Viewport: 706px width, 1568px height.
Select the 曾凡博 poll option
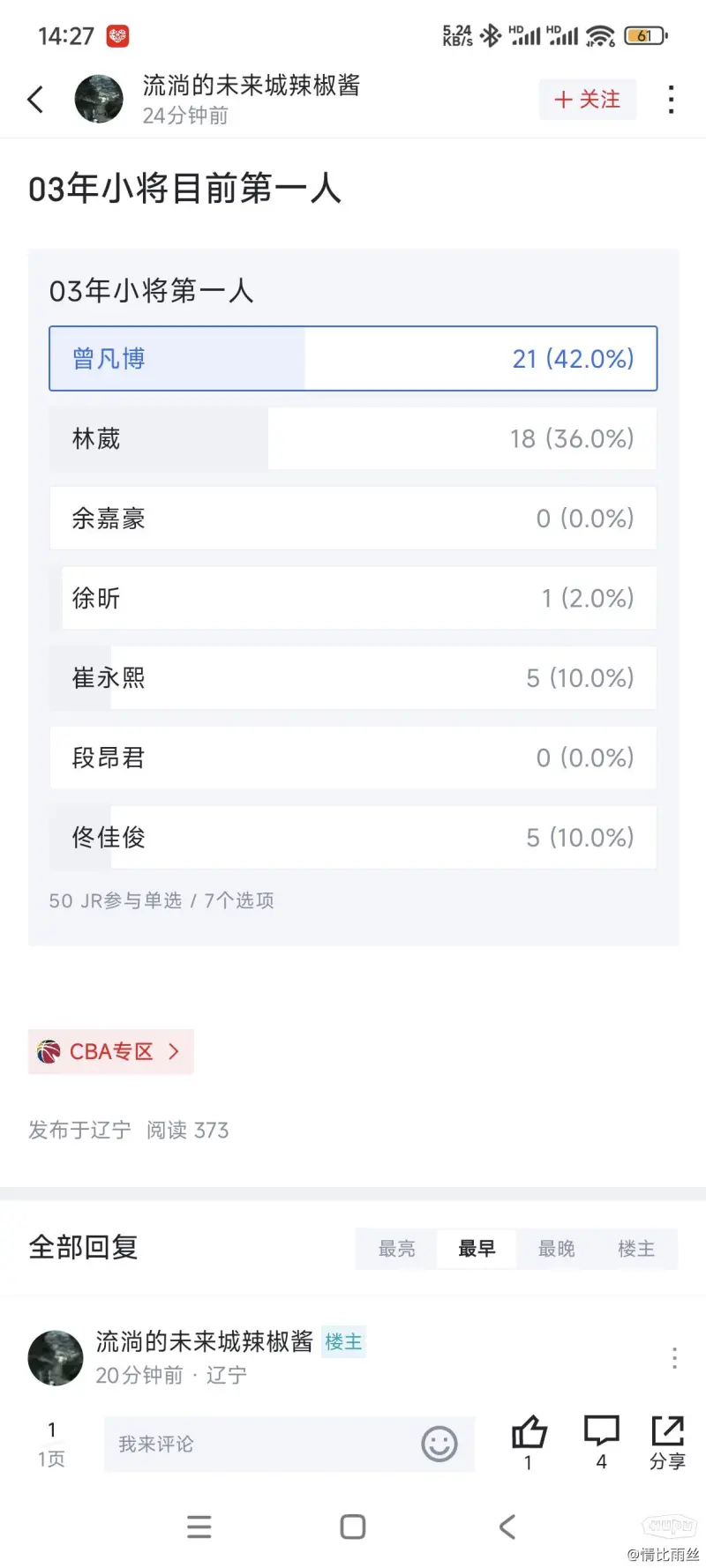(x=353, y=359)
